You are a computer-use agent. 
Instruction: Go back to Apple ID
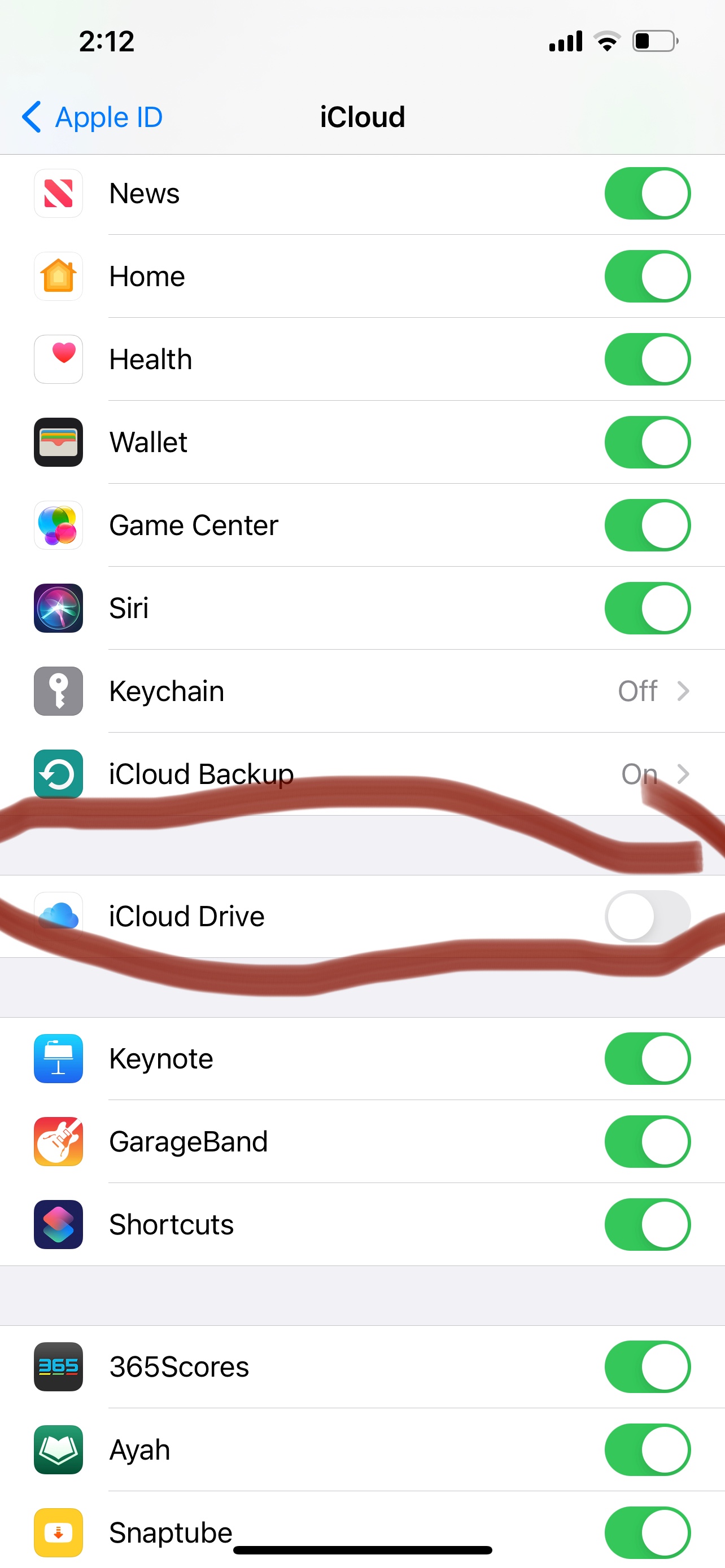pyautogui.click(x=92, y=117)
